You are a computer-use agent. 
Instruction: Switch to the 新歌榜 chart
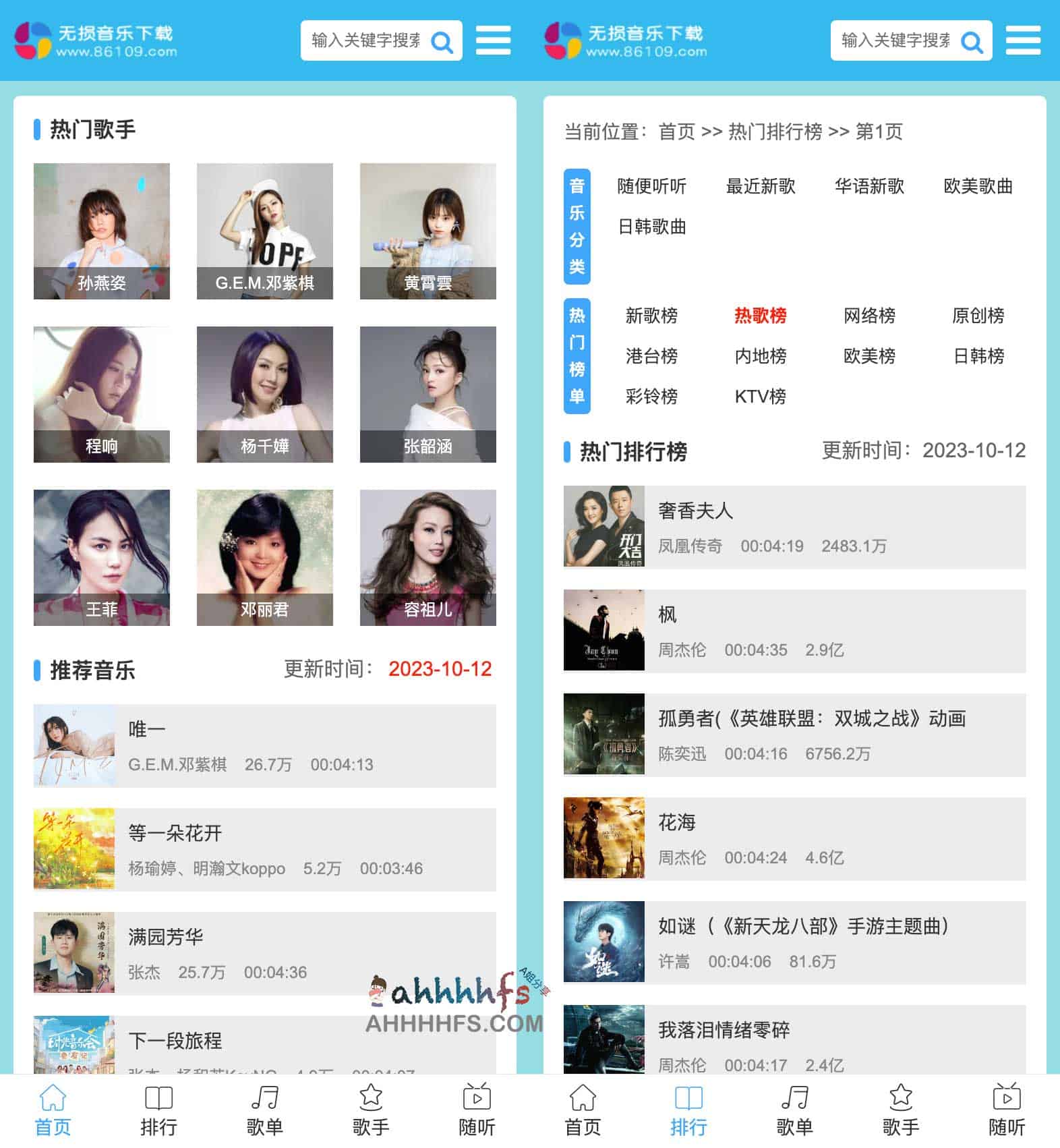click(x=651, y=316)
